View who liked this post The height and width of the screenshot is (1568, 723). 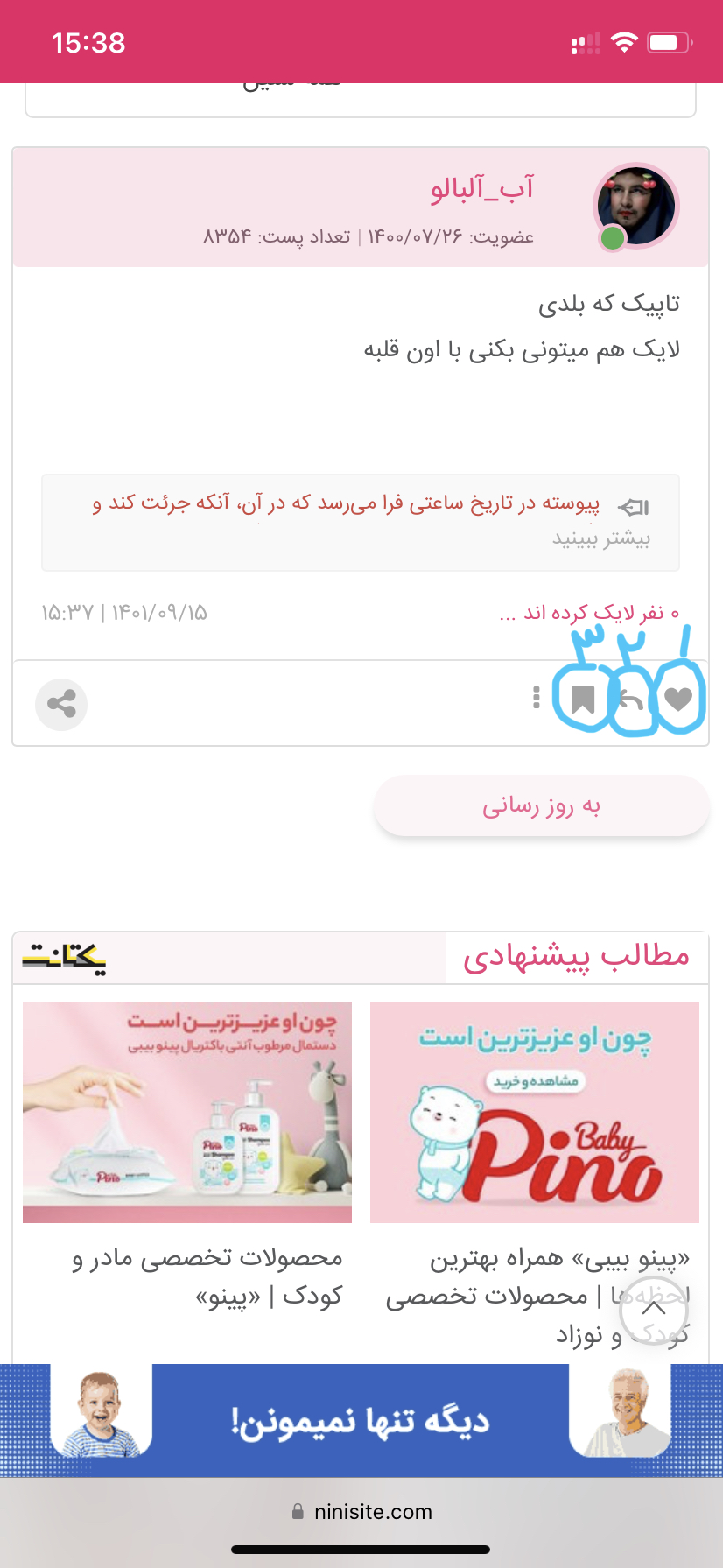tap(589, 613)
